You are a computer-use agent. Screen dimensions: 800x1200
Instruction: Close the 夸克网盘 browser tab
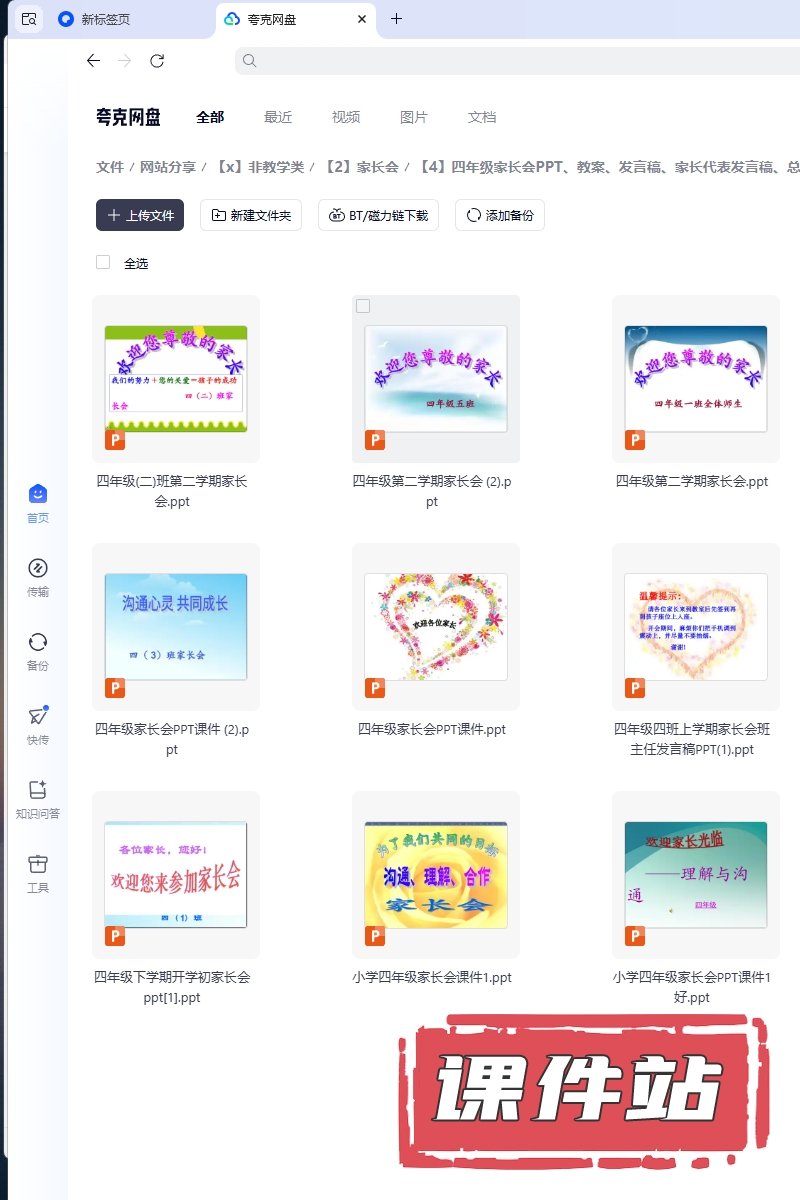pyautogui.click(x=362, y=19)
